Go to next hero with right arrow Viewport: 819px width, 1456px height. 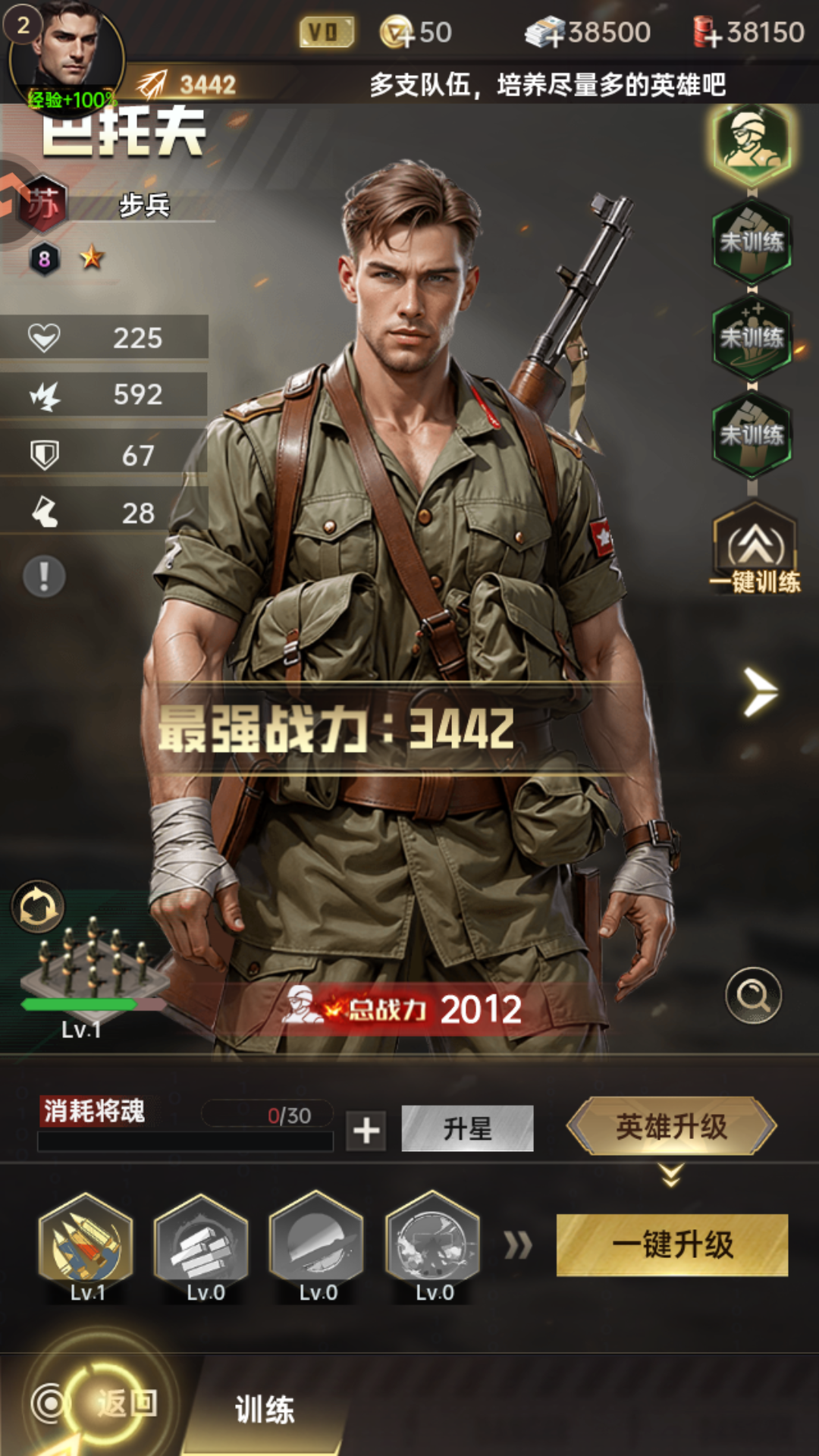[760, 692]
